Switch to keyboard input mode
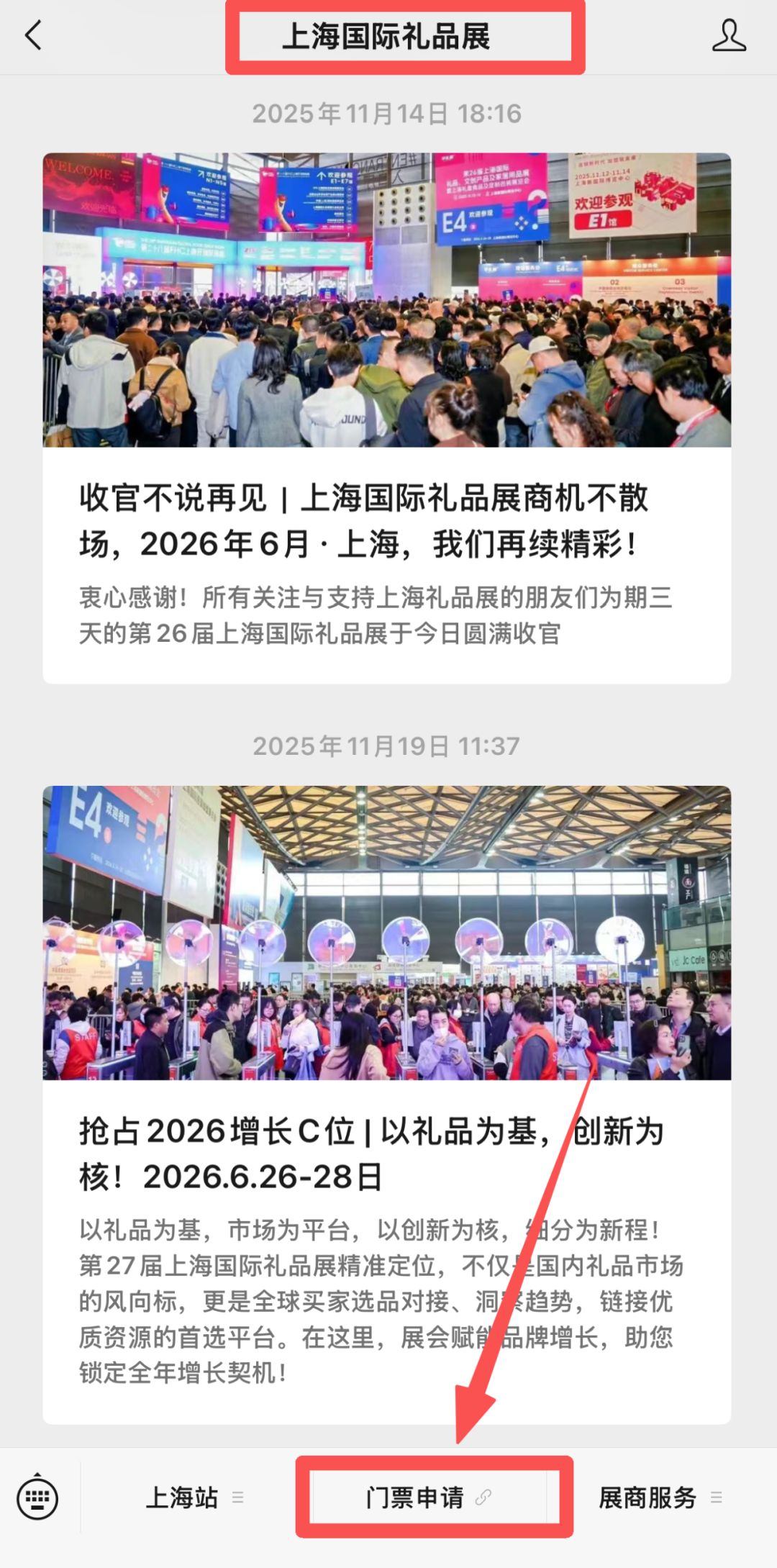The image size is (777, 1568). 37,1498
